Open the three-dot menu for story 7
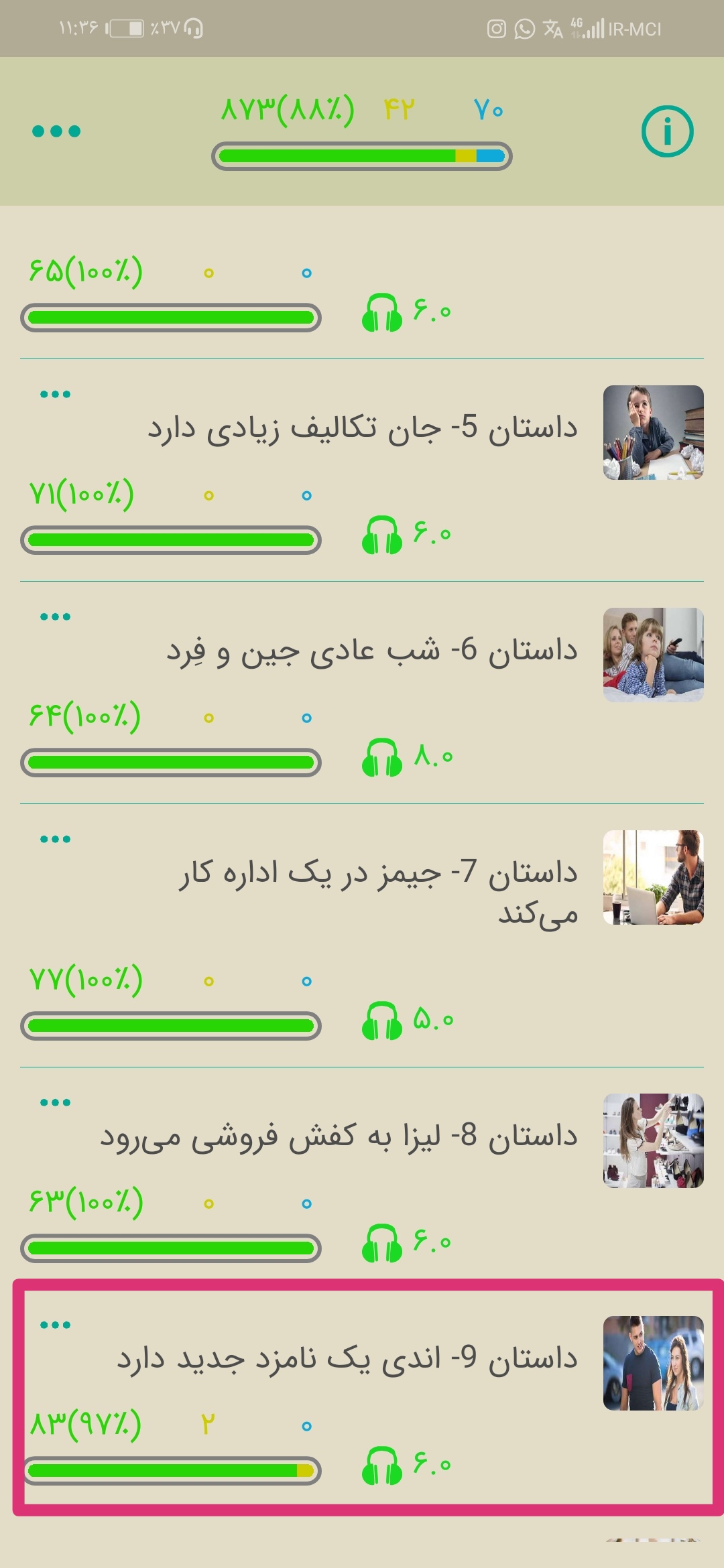The width and height of the screenshot is (724, 1568). coord(56,839)
